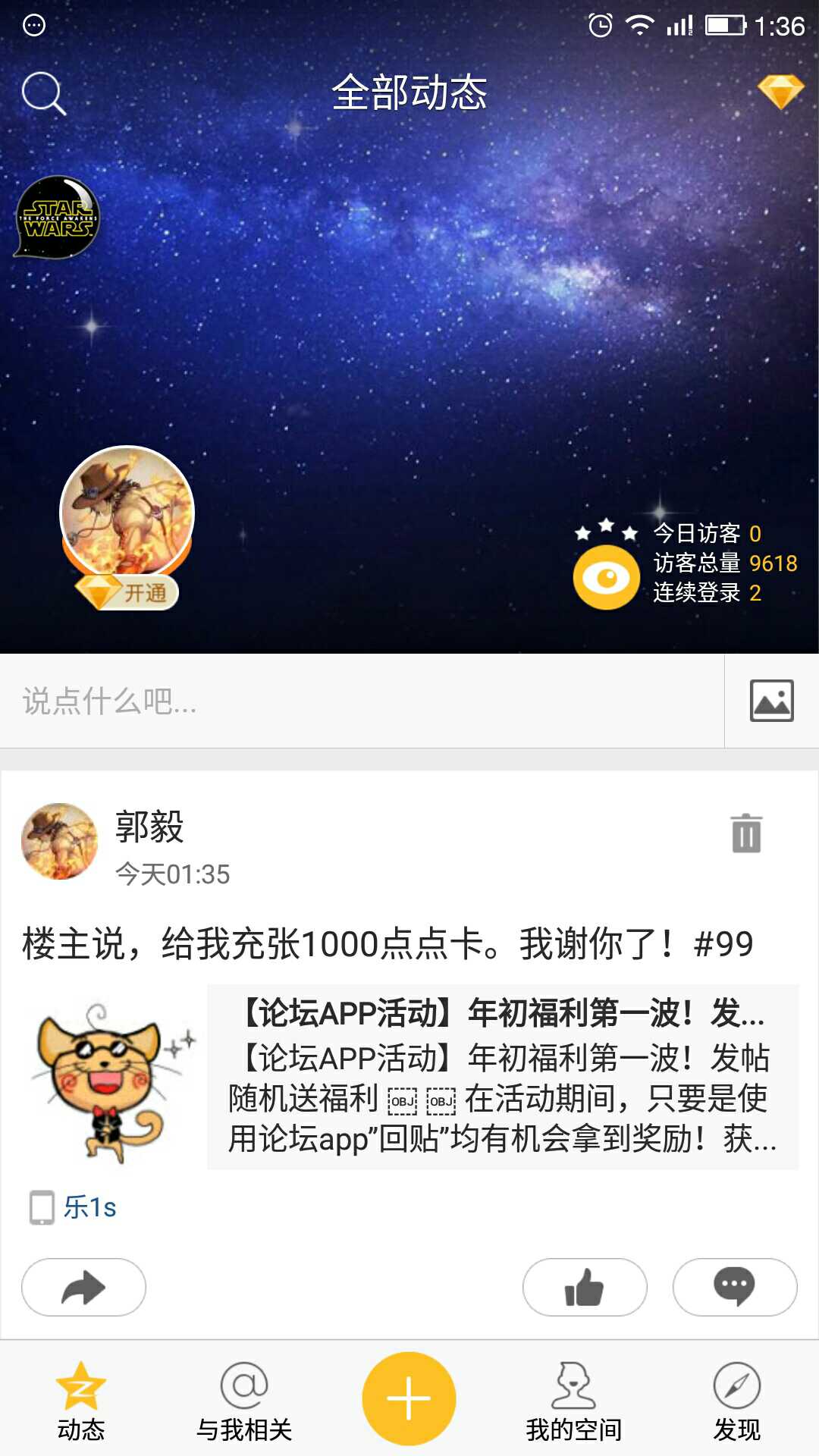Switch to the 发现 tab
The height and width of the screenshot is (1456, 819).
tap(736, 1401)
